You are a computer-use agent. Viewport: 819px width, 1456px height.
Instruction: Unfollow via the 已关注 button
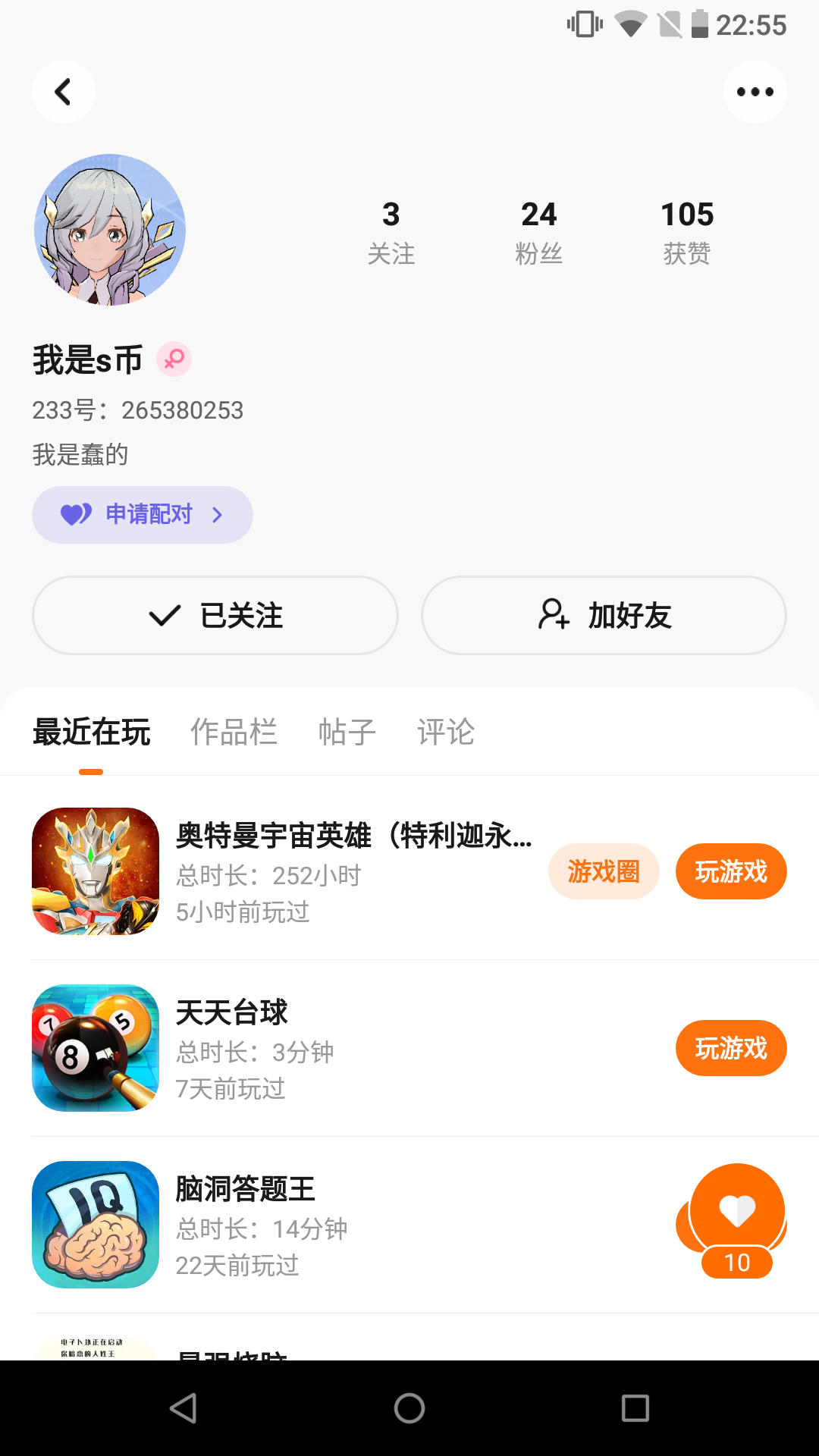[215, 615]
